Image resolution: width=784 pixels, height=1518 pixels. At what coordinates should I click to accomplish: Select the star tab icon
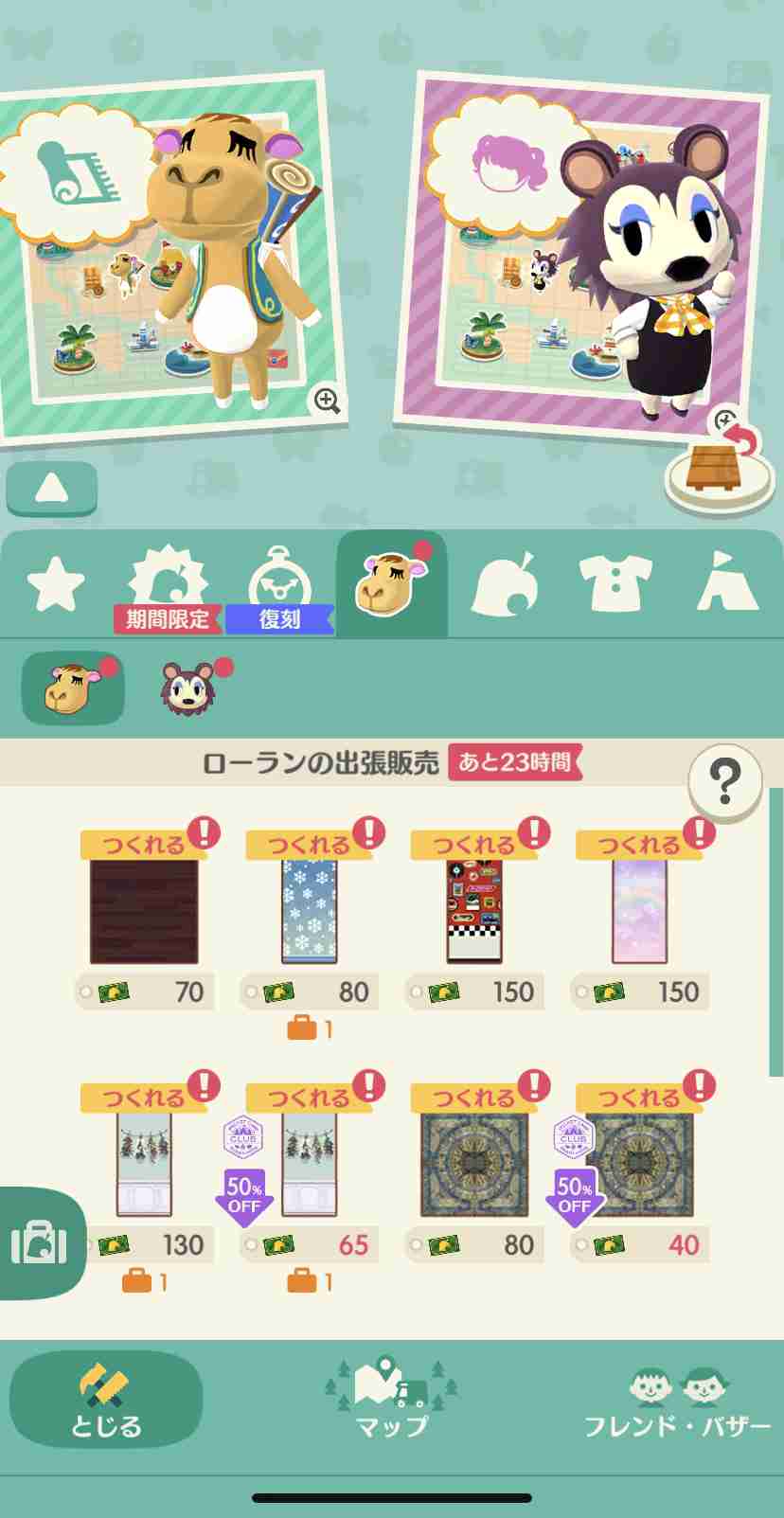(57, 579)
